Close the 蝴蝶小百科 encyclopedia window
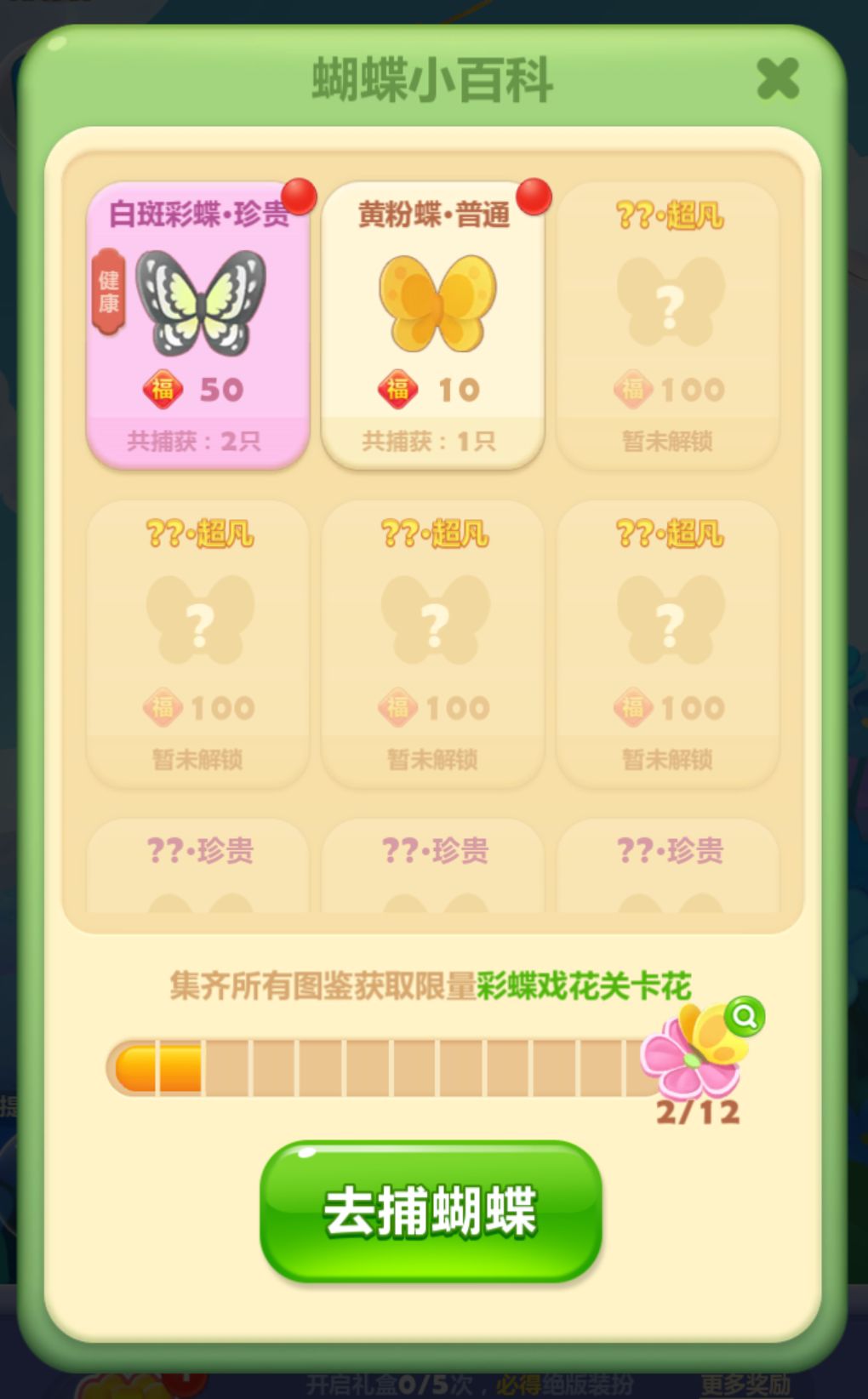This screenshot has height=1399, width=868. (x=778, y=79)
